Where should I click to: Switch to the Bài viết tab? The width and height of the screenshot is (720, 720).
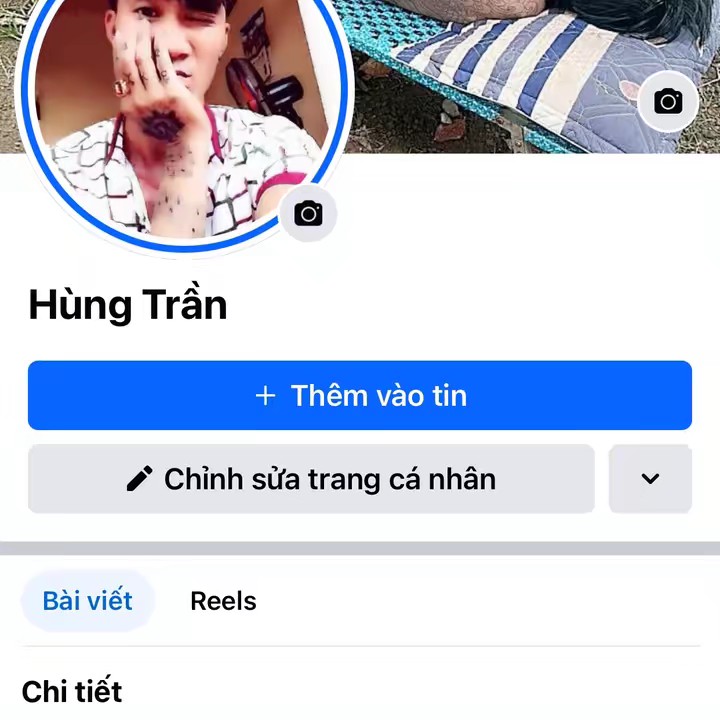click(87, 601)
